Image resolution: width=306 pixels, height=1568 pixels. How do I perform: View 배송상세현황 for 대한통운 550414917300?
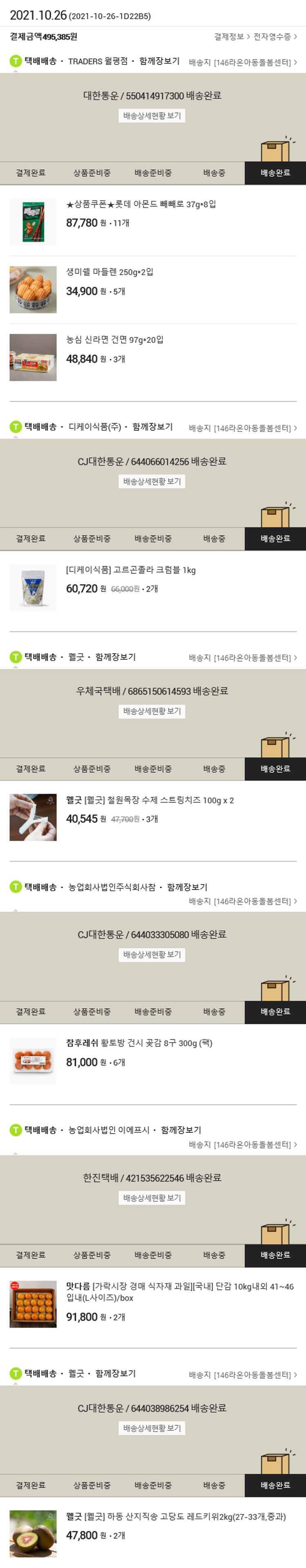click(x=151, y=116)
